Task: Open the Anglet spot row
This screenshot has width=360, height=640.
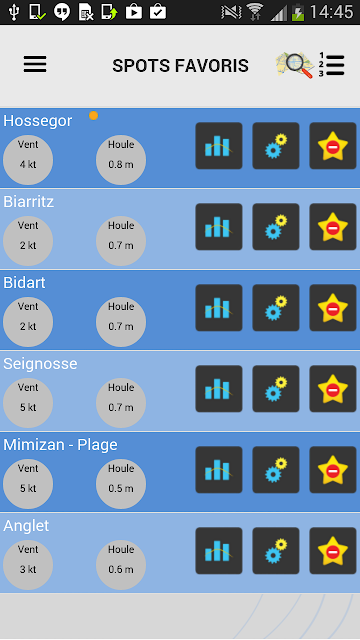Action: pos(180,553)
